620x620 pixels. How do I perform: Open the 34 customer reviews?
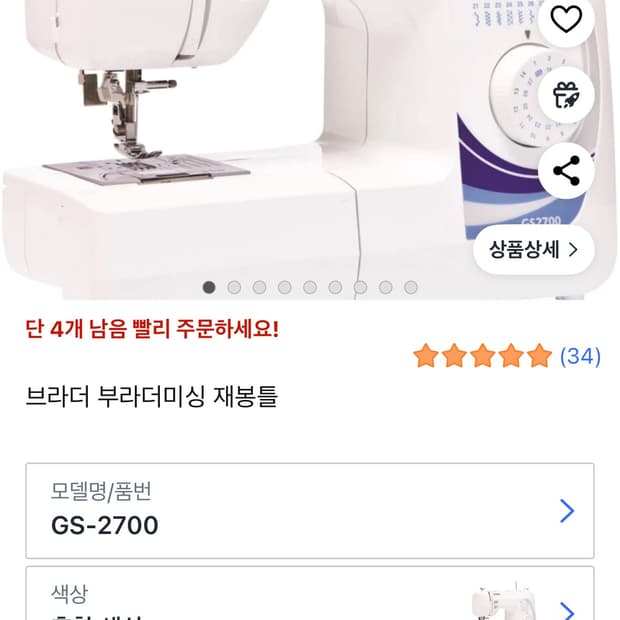[x=580, y=356]
